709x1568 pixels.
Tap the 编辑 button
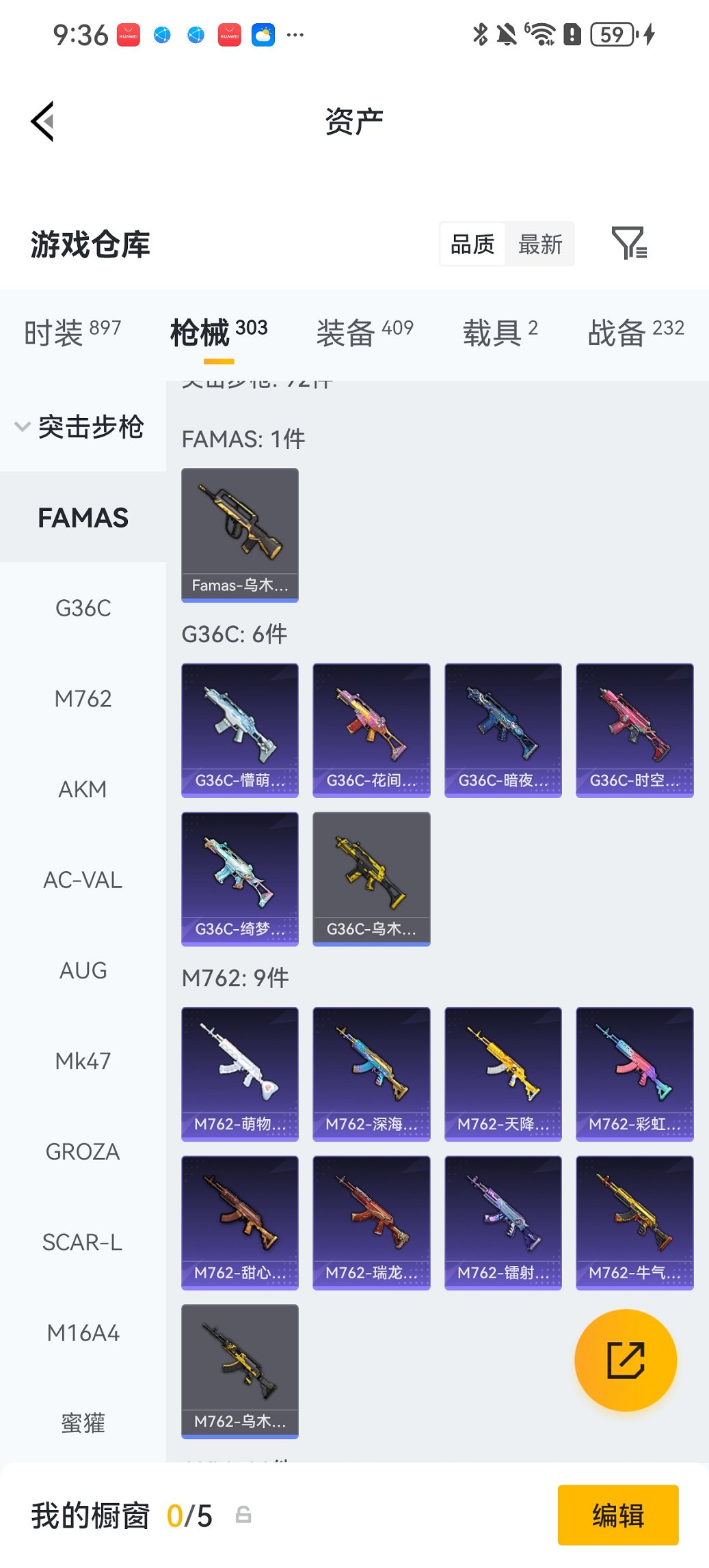(618, 1515)
